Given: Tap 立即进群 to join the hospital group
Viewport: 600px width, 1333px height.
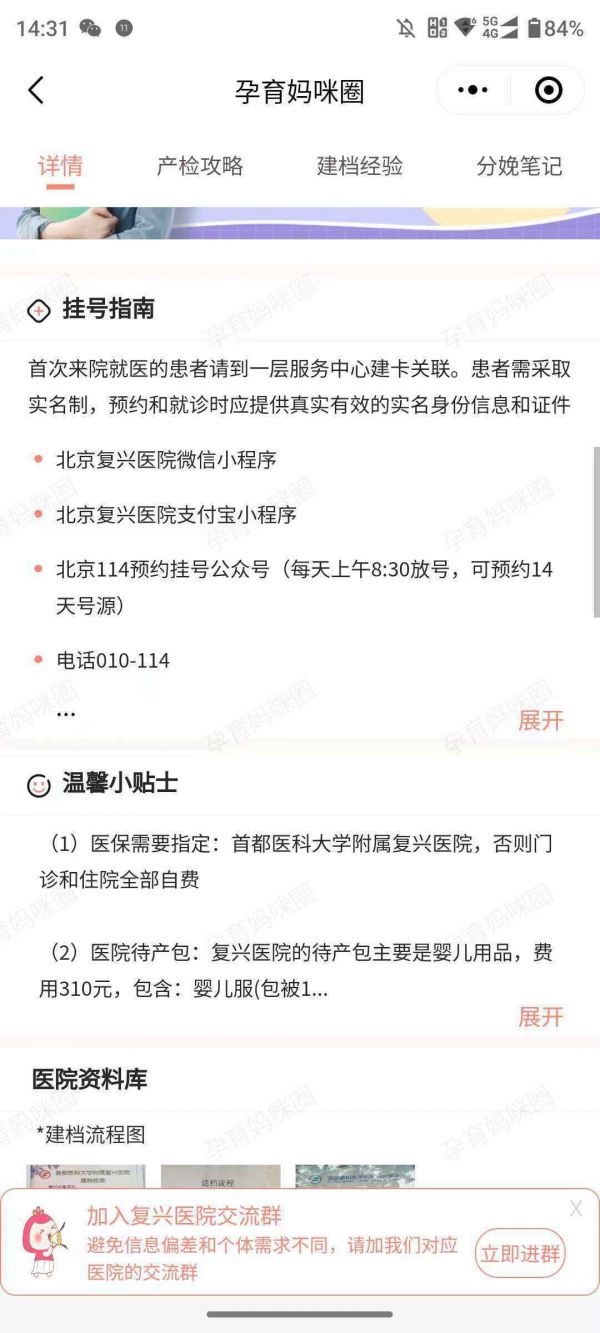Looking at the screenshot, I should point(520,1253).
